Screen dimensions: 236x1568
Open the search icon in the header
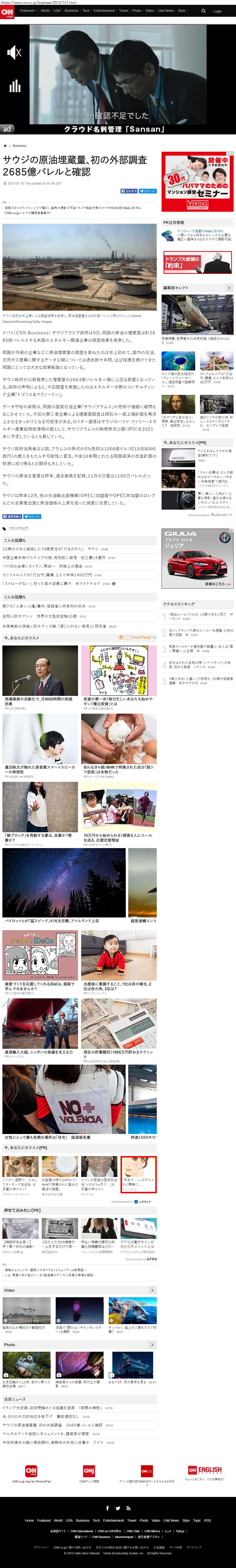[x=204, y=11]
